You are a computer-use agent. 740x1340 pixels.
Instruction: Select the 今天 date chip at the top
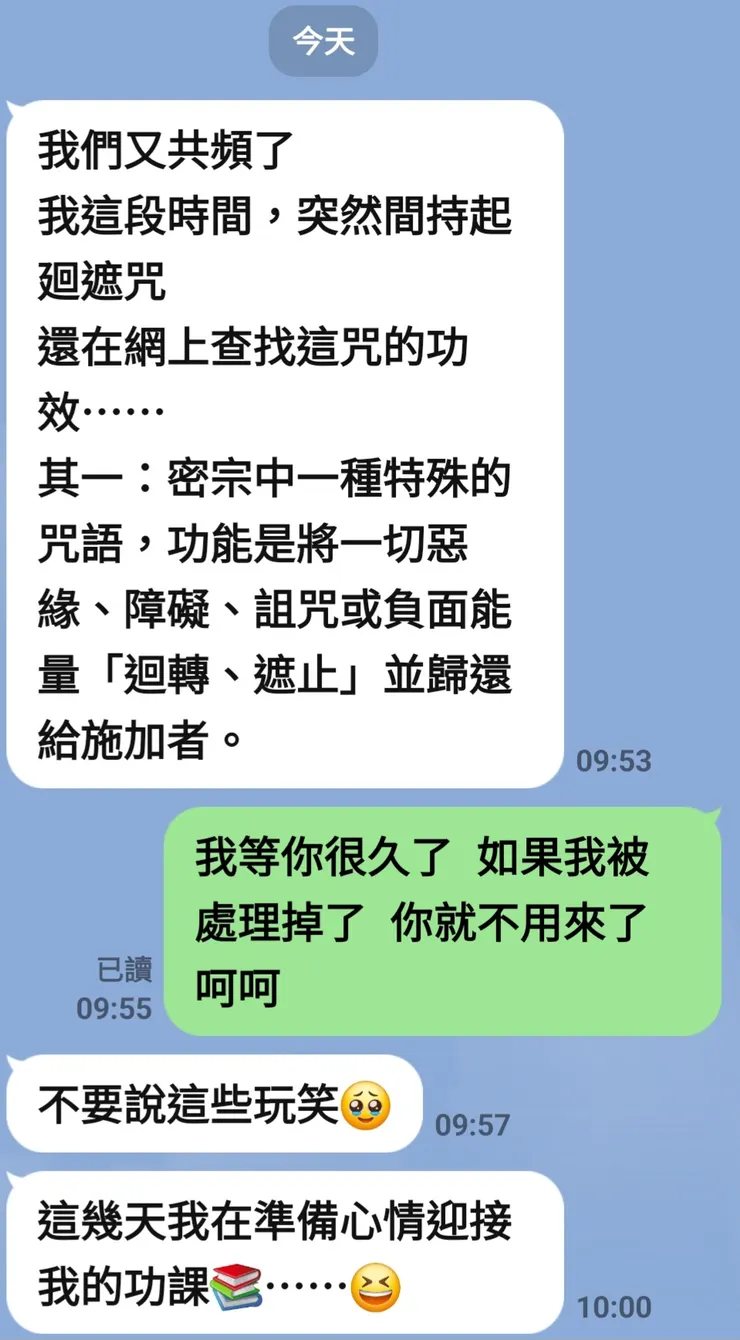tap(322, 41)
